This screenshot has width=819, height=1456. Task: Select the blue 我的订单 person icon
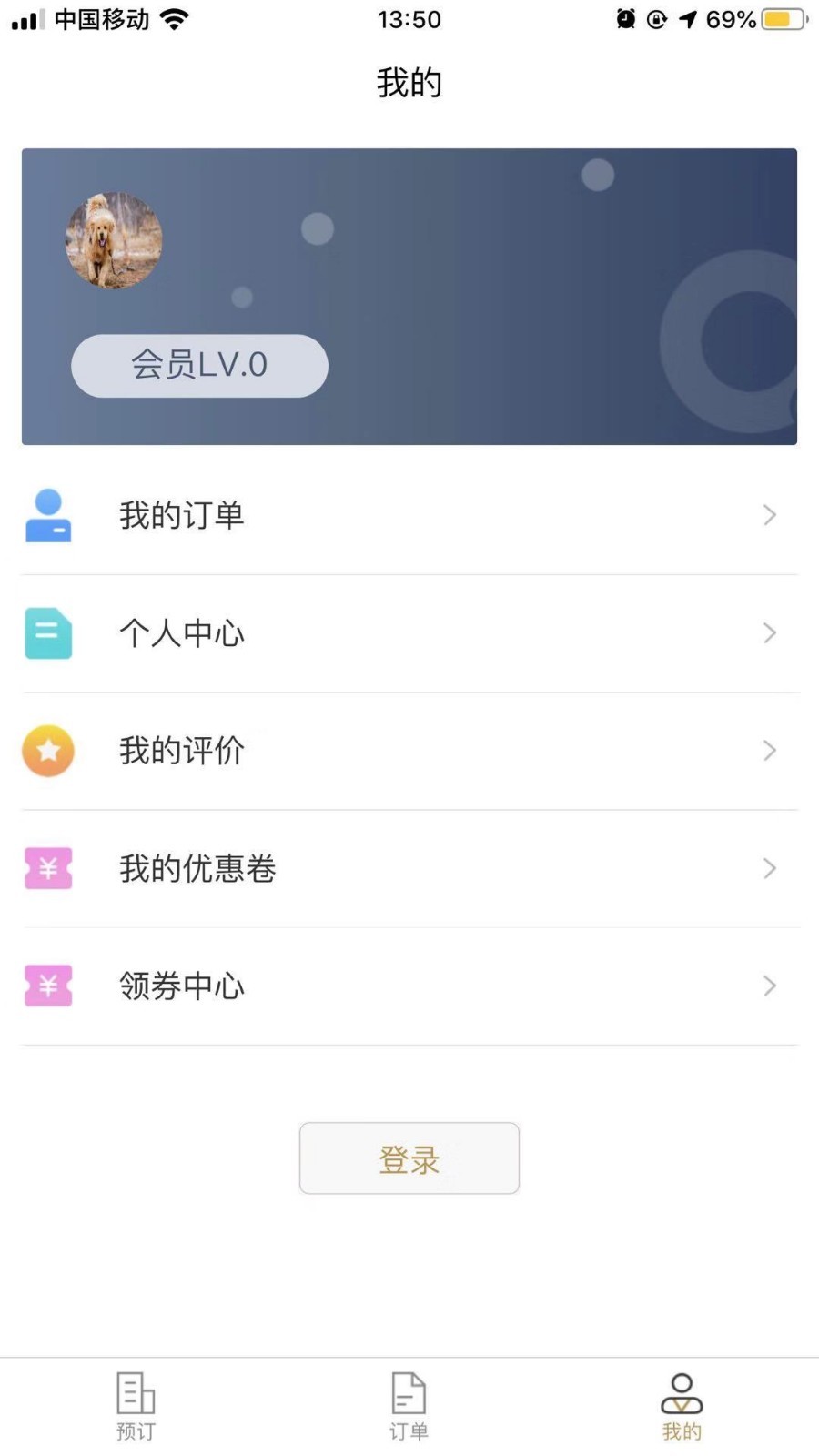click(48, 515)
